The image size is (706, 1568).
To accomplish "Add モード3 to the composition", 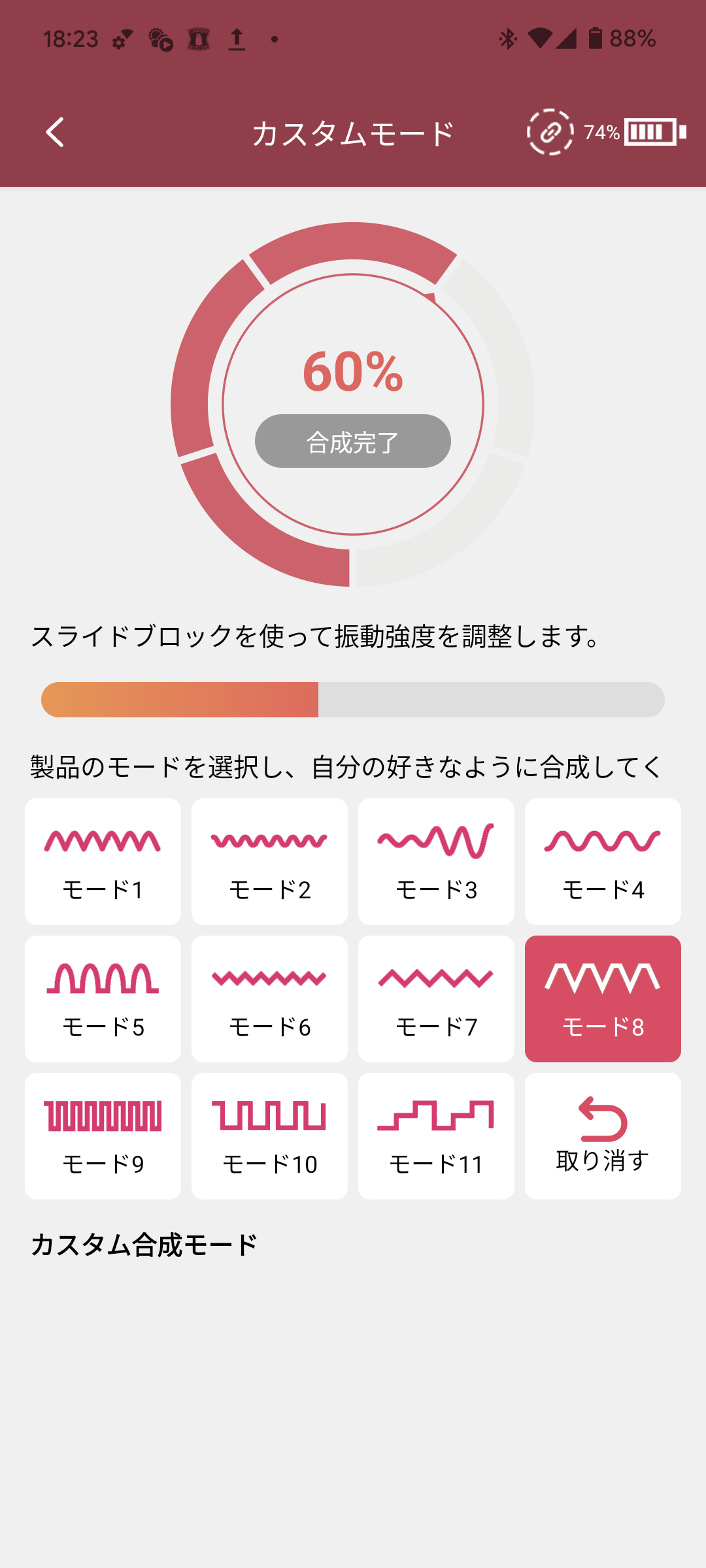I will click(x=436, y=862).
